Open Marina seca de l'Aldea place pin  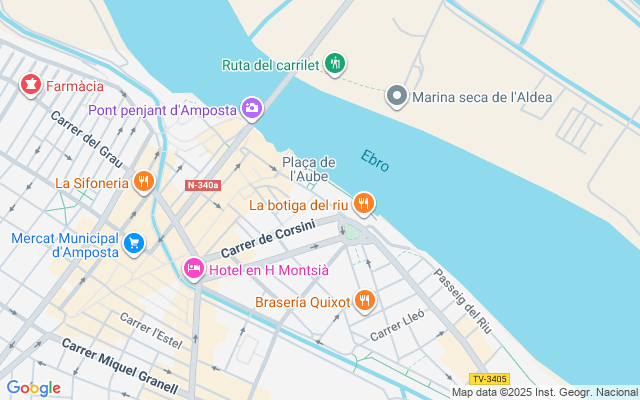click(397, 96)
